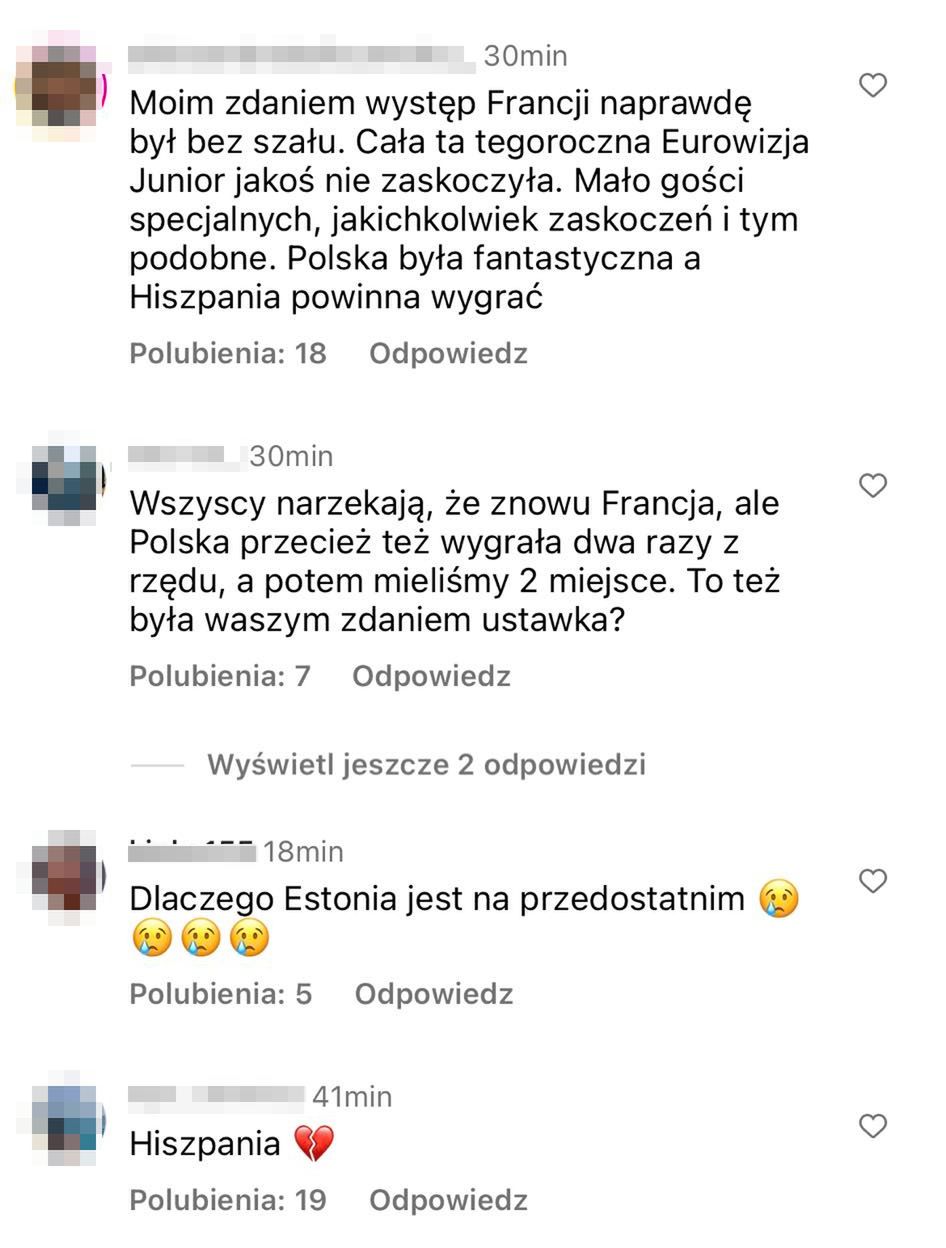
Task: Expand 'Wyświetl jeszcze 2 odpowiedzi'
Action: tap(426, 765)
